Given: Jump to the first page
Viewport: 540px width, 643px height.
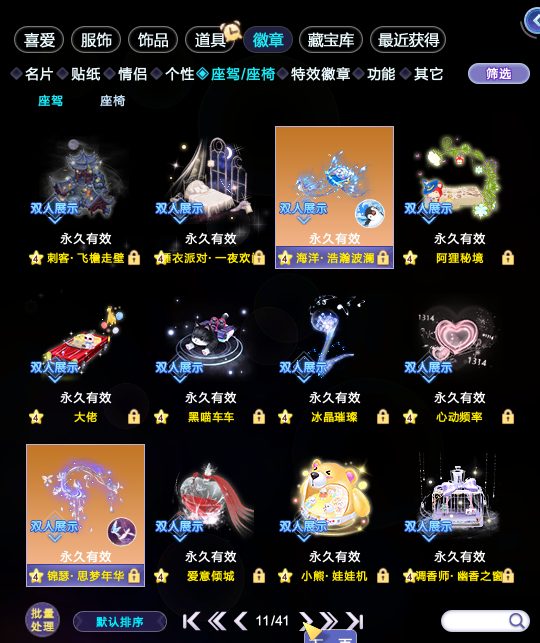Looking at the screenshot, I should tap(191, 621).
